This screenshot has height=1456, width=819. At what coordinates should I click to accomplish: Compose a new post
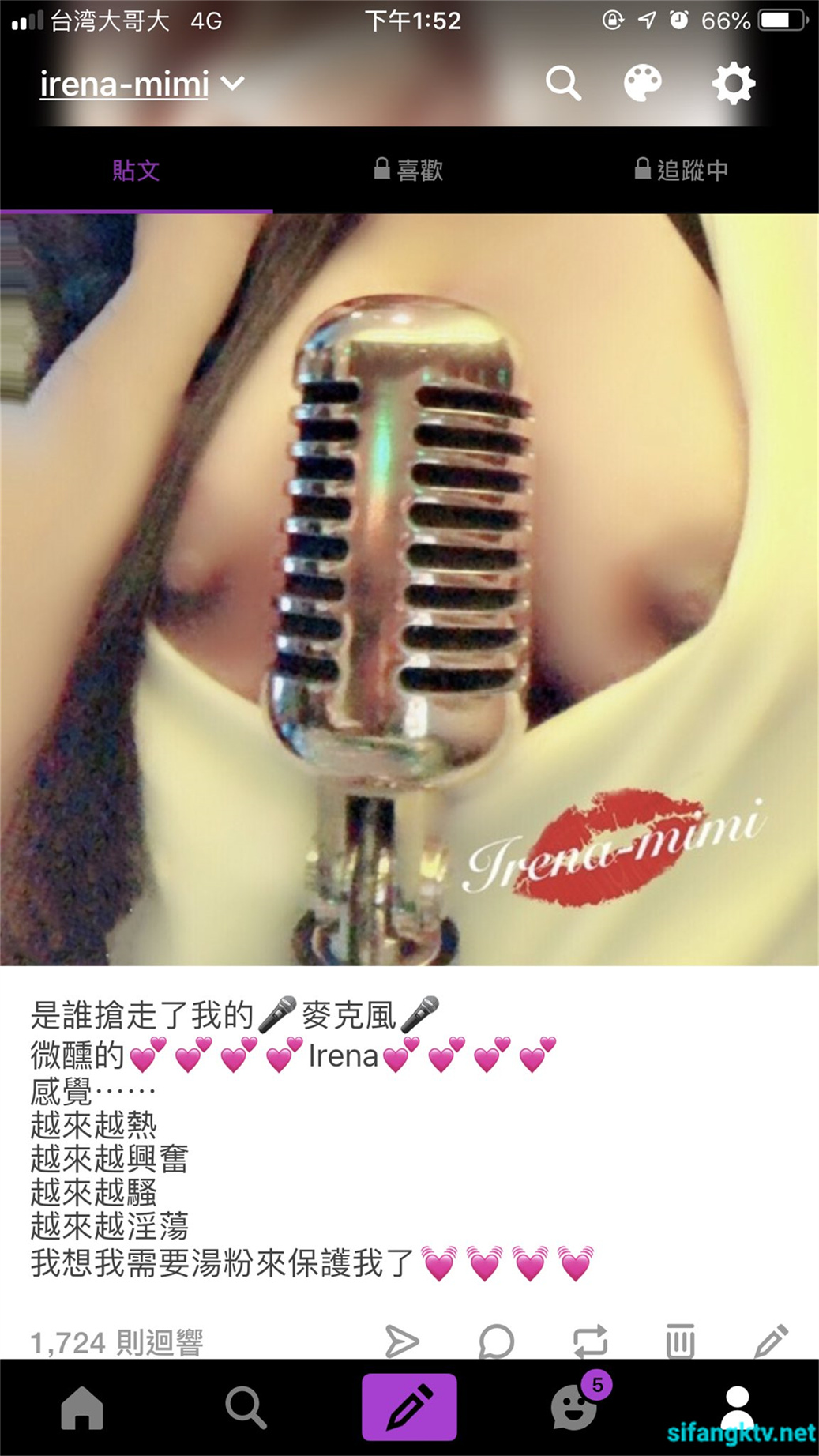[x=409, y=1407]
